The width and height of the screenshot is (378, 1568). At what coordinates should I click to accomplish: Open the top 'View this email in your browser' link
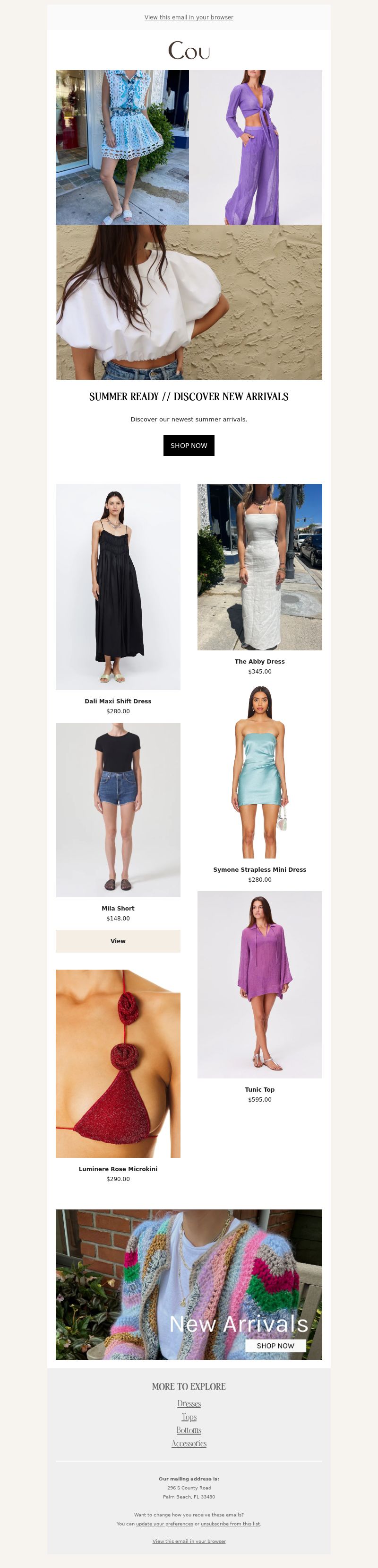click(x=189, y=17)
